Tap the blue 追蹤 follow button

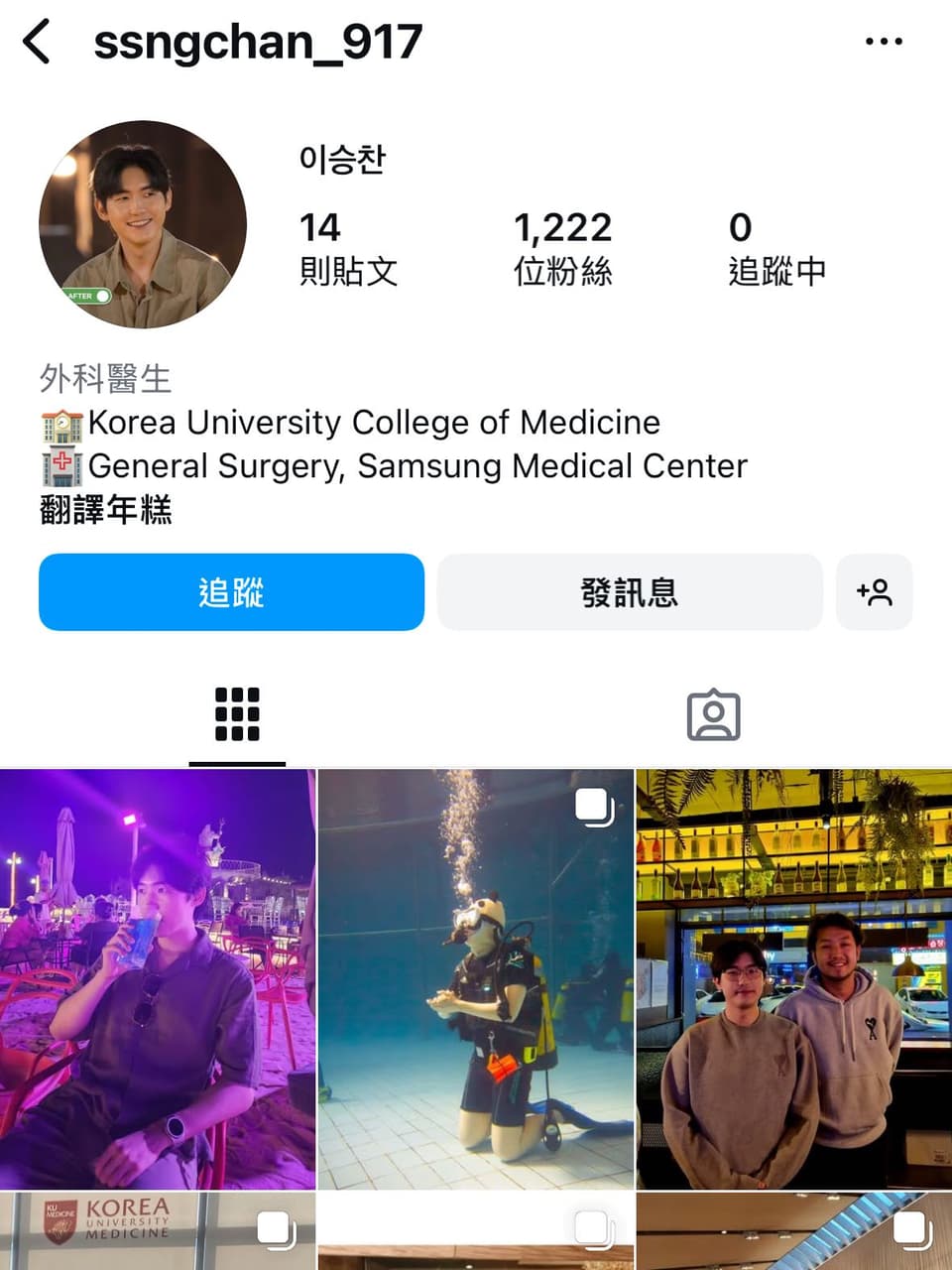pos(231,592)
